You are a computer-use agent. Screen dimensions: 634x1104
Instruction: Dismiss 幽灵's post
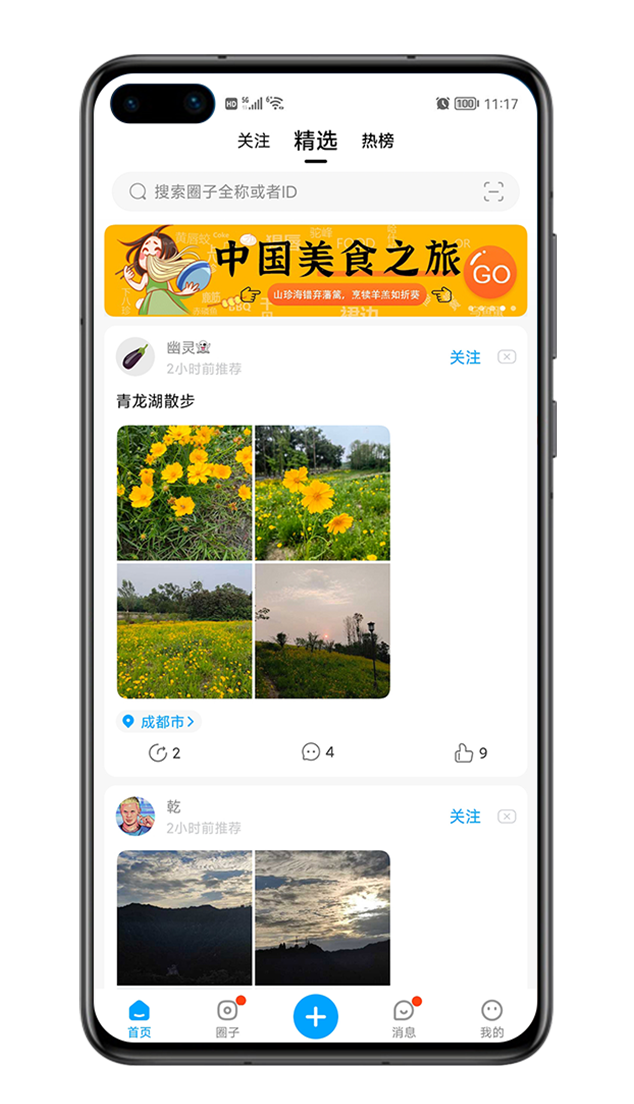(x=507, y=357)
